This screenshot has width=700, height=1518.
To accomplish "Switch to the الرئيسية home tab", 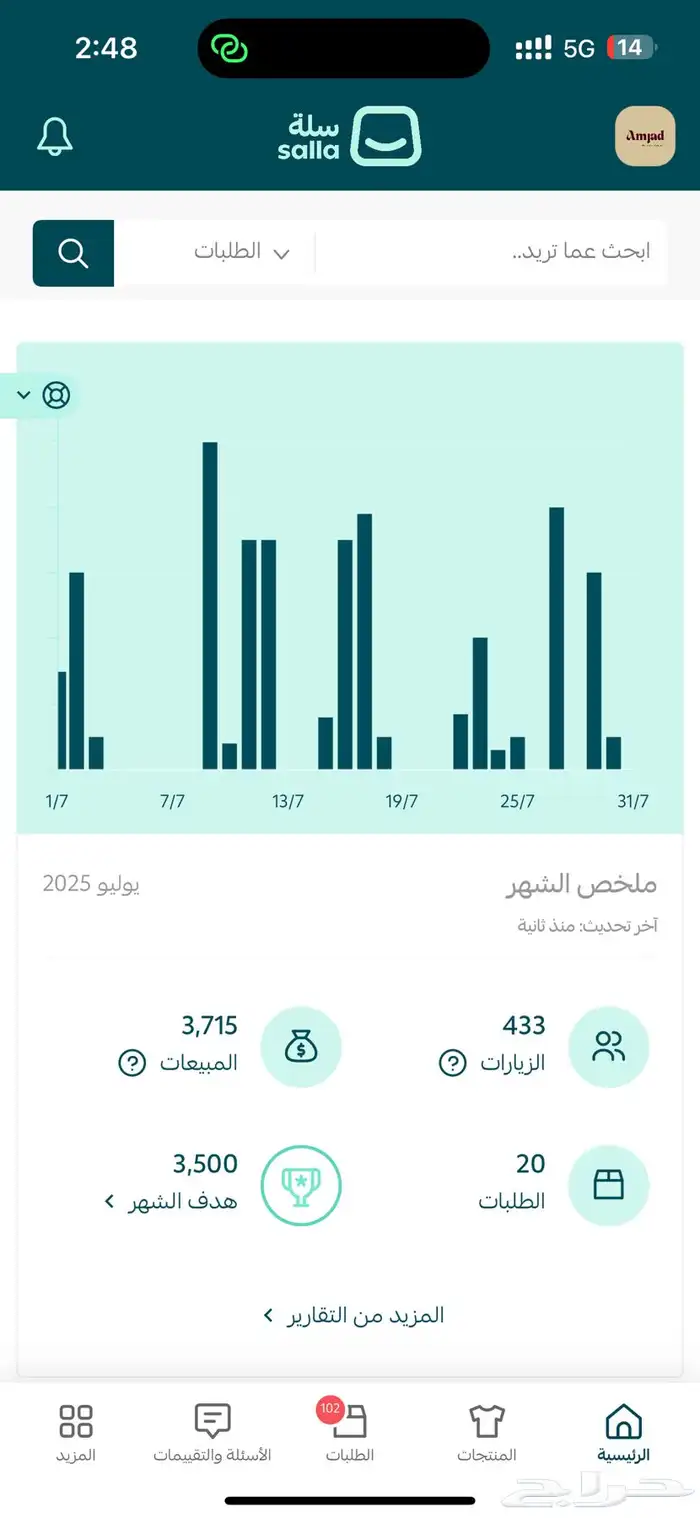I will pos(624,1432).
